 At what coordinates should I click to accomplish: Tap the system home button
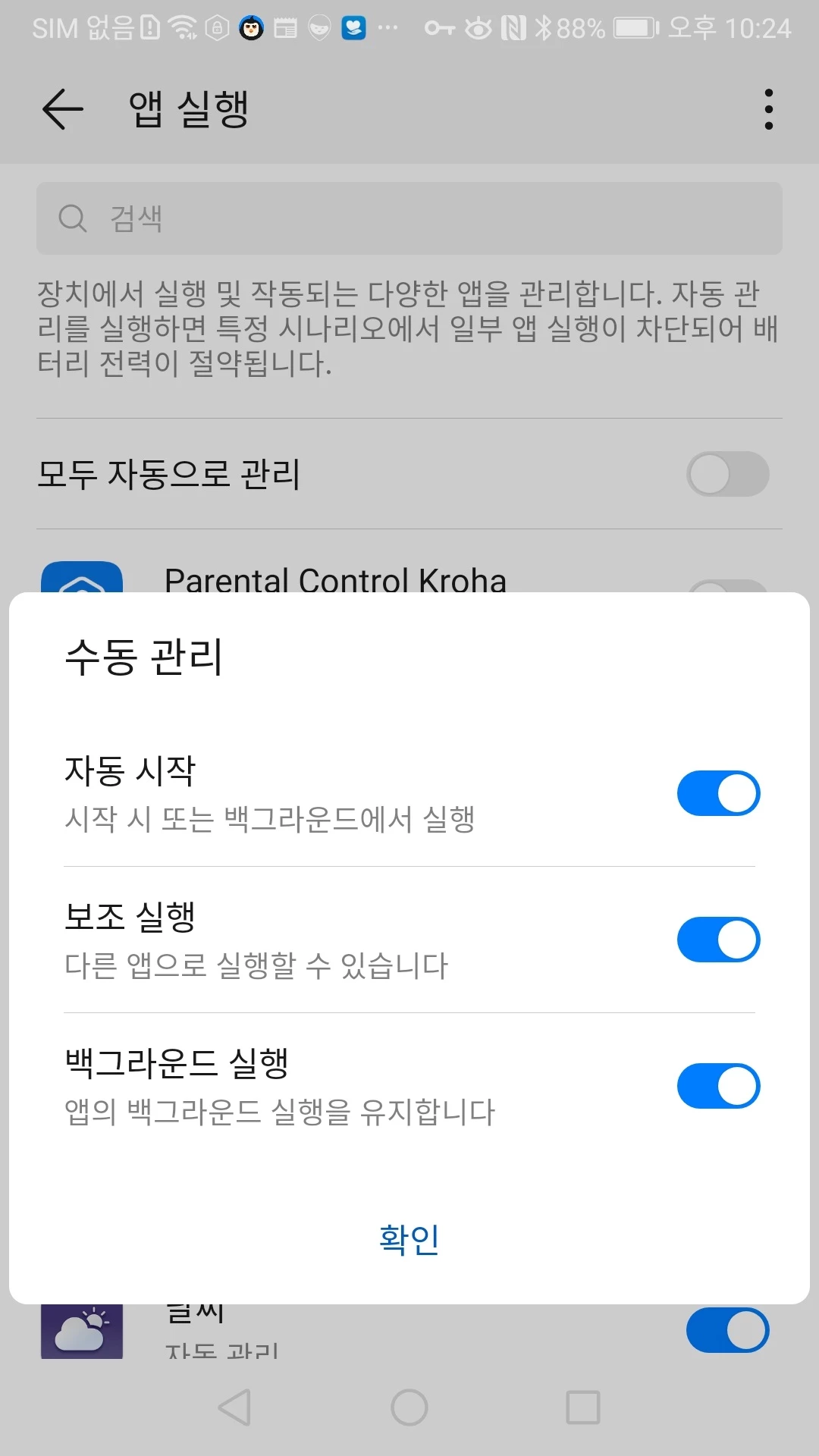pyautogui.click(x=409, y=1407)
